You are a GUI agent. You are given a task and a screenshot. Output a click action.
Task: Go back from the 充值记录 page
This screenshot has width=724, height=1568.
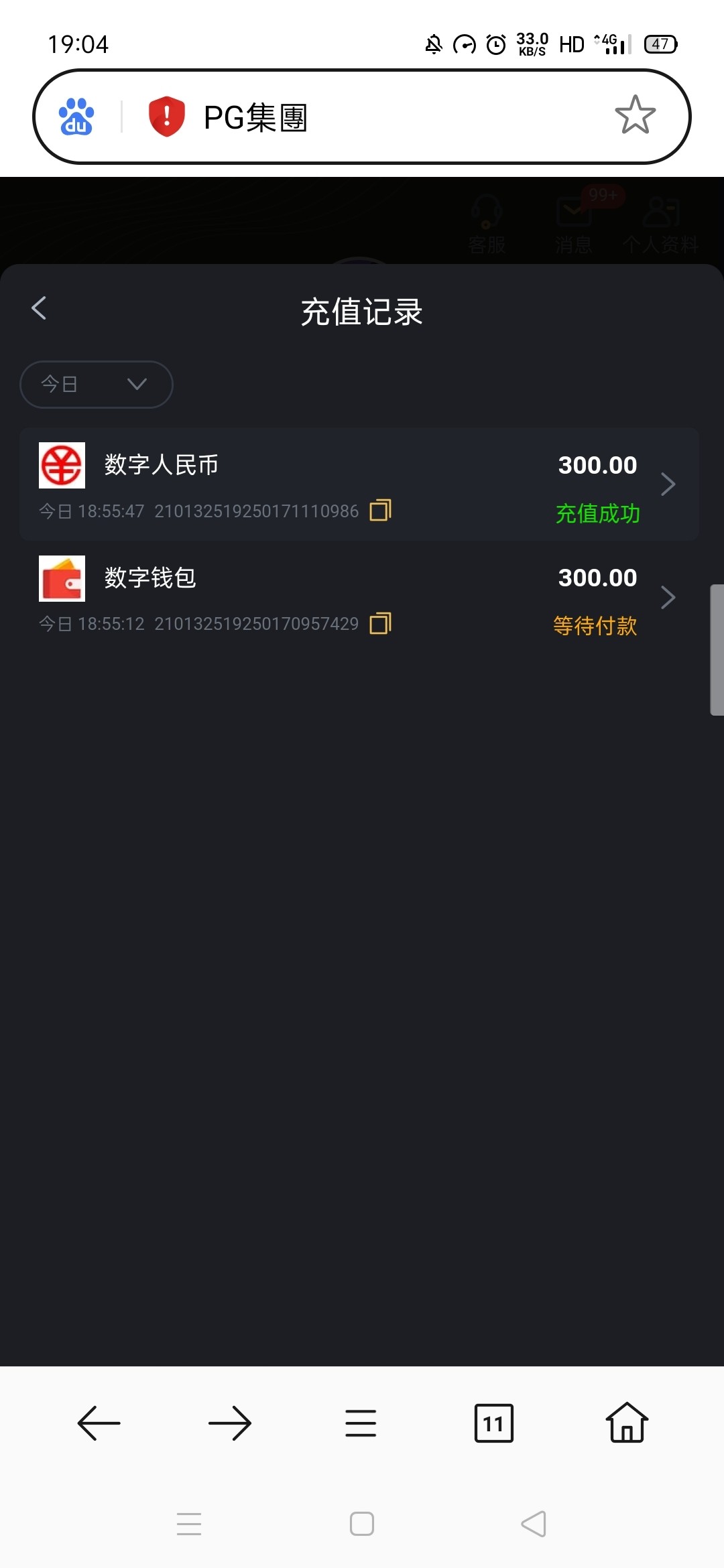pyautogui.click(x=39, y=308)
